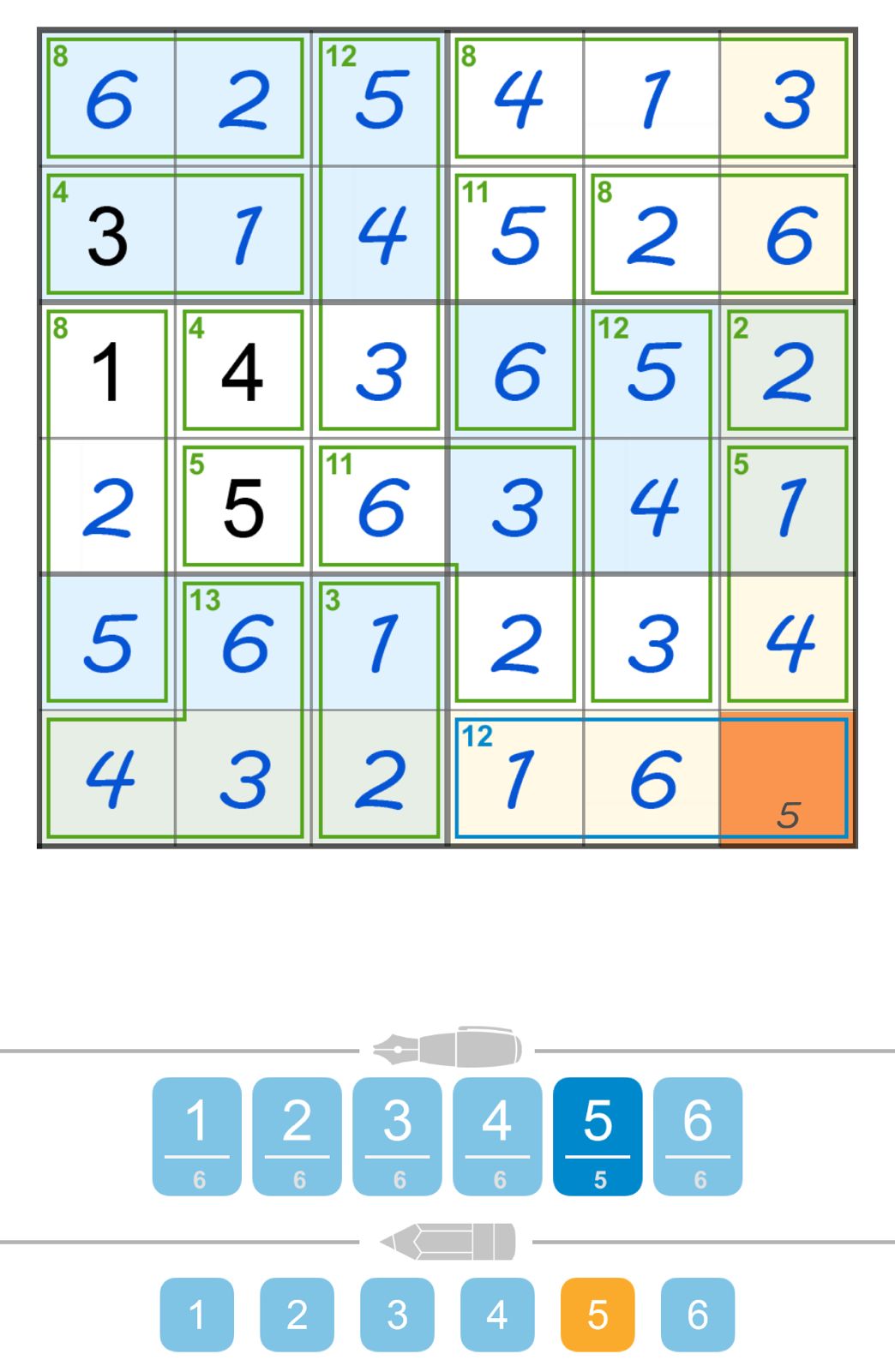Mark pencil note 3 under the pencil icon
The image size is (895, 1372).
pyautogui.click(x=397, y=1314)
